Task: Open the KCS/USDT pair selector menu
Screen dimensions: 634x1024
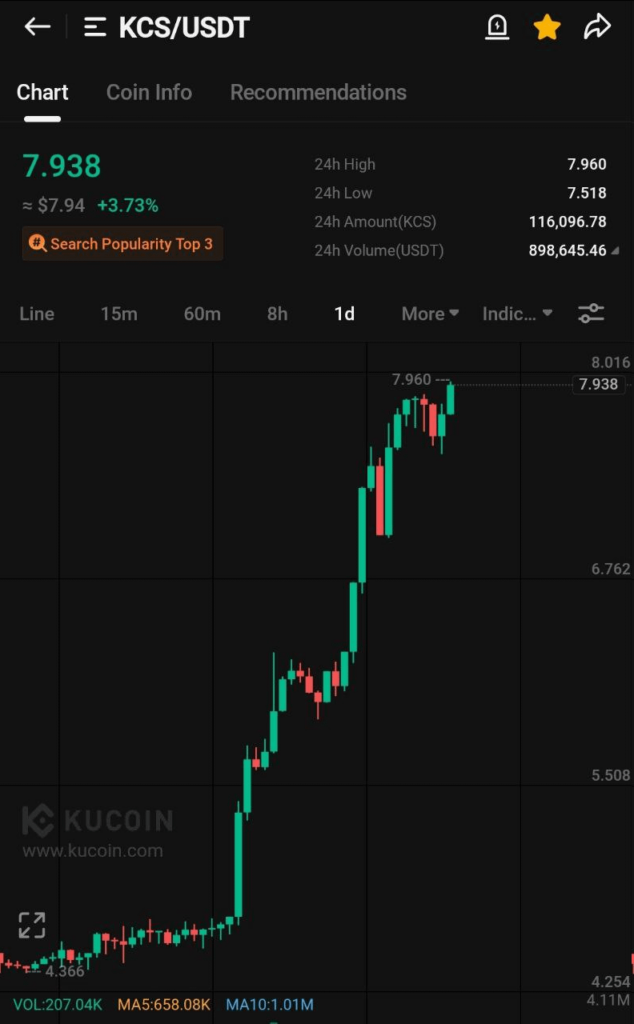Action: click(95, 28)
